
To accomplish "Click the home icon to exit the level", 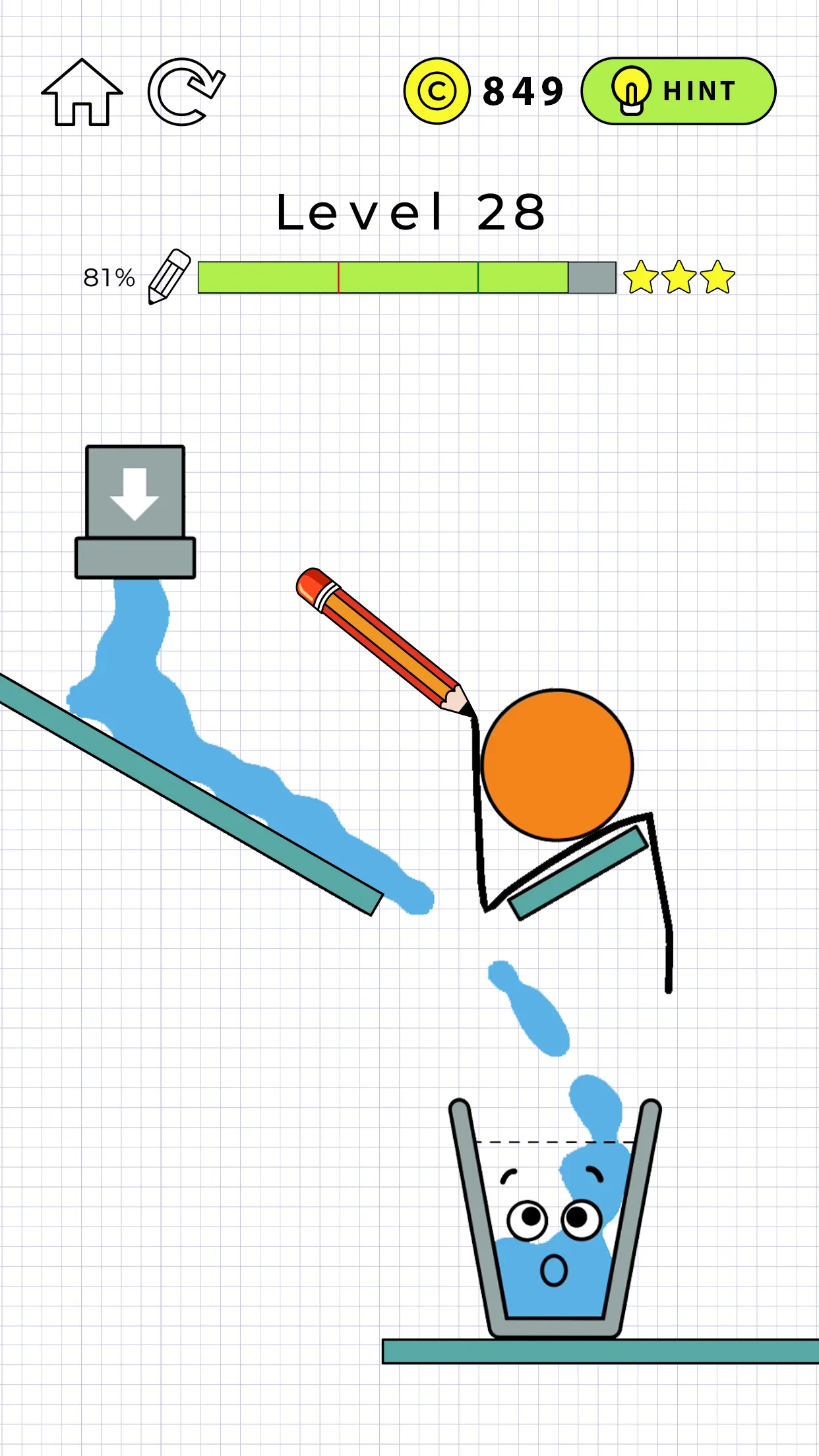I will [x=82, y=94].
